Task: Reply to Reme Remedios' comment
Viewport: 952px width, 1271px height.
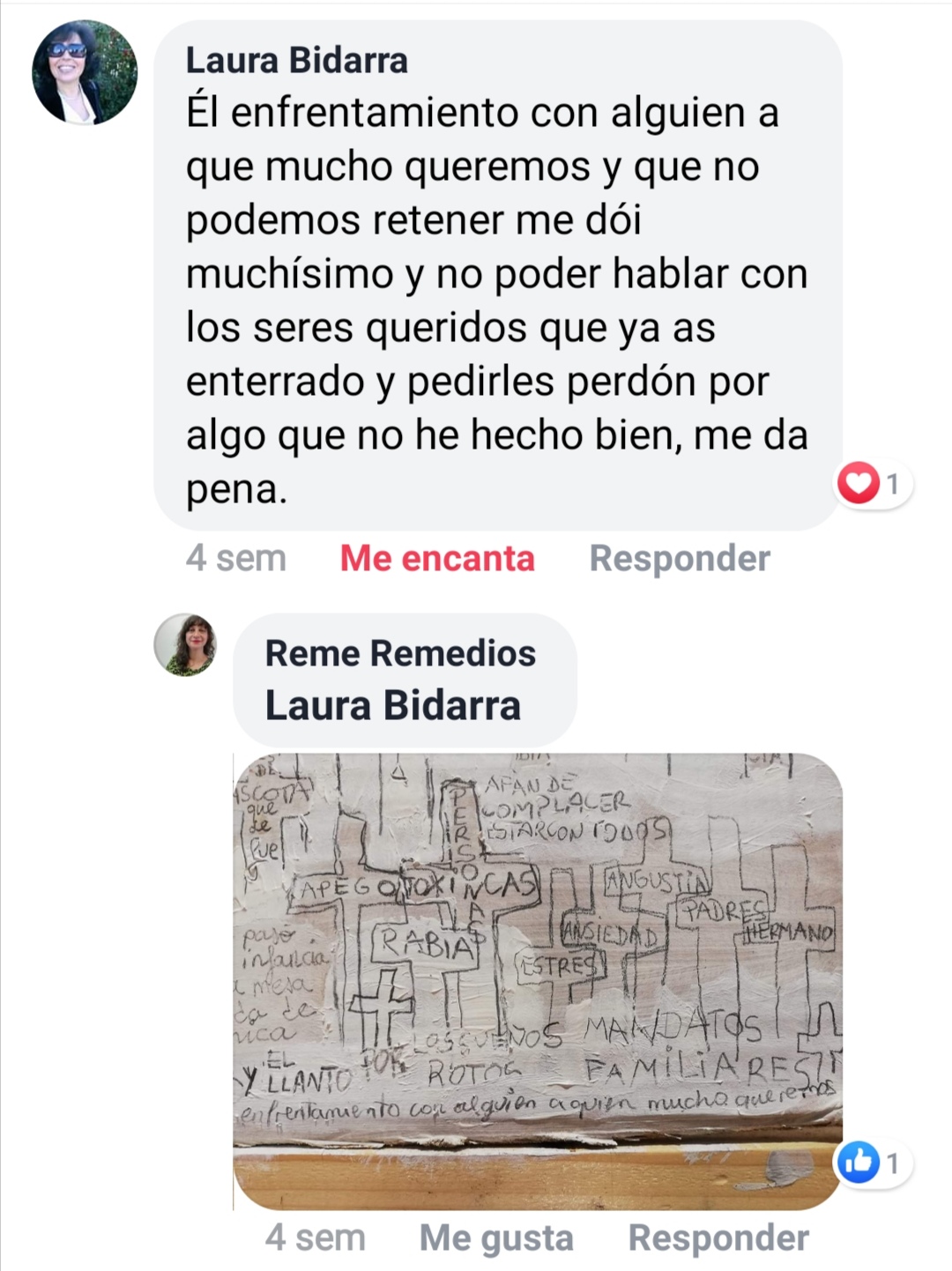Action: 718,1238
